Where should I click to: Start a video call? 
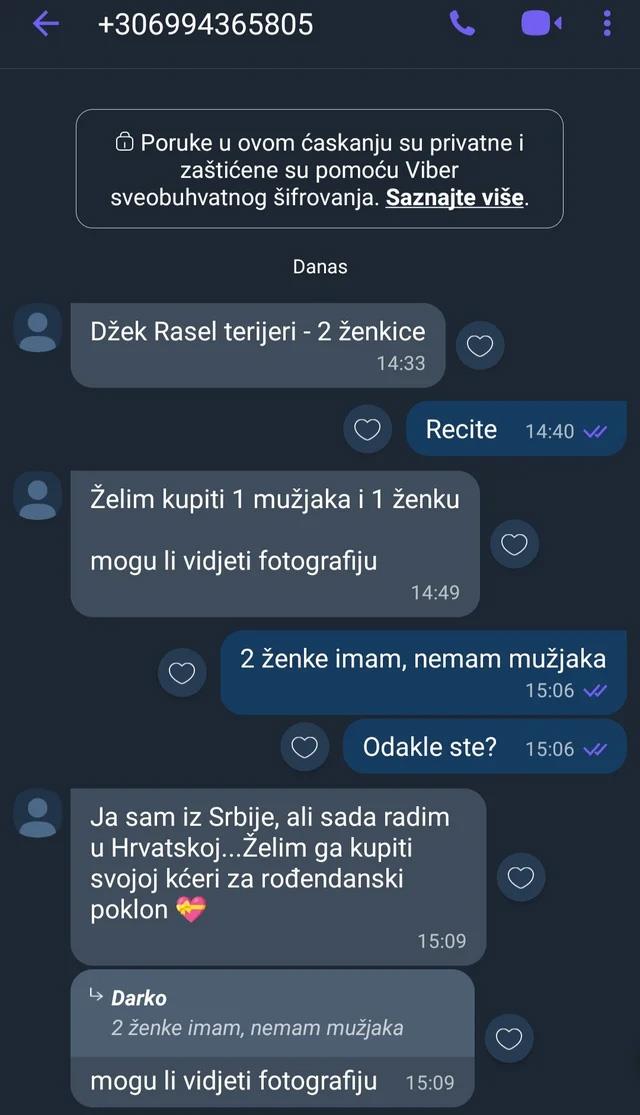[x=541, y=24]
